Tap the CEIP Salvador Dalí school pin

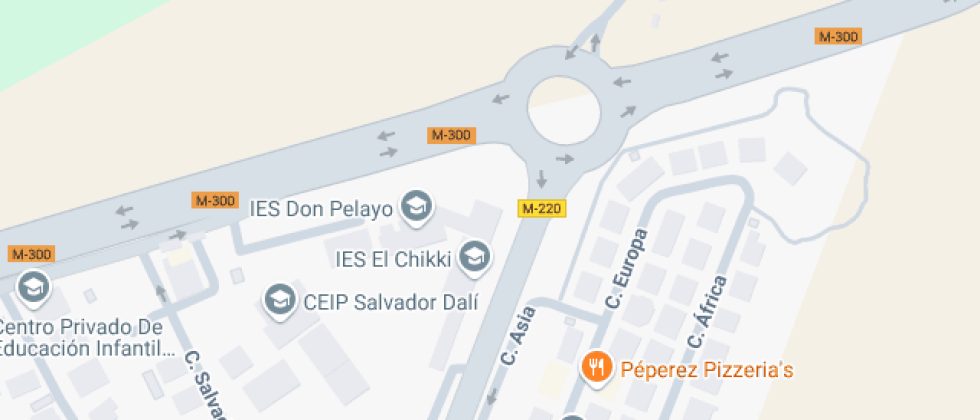coord(280,301)
